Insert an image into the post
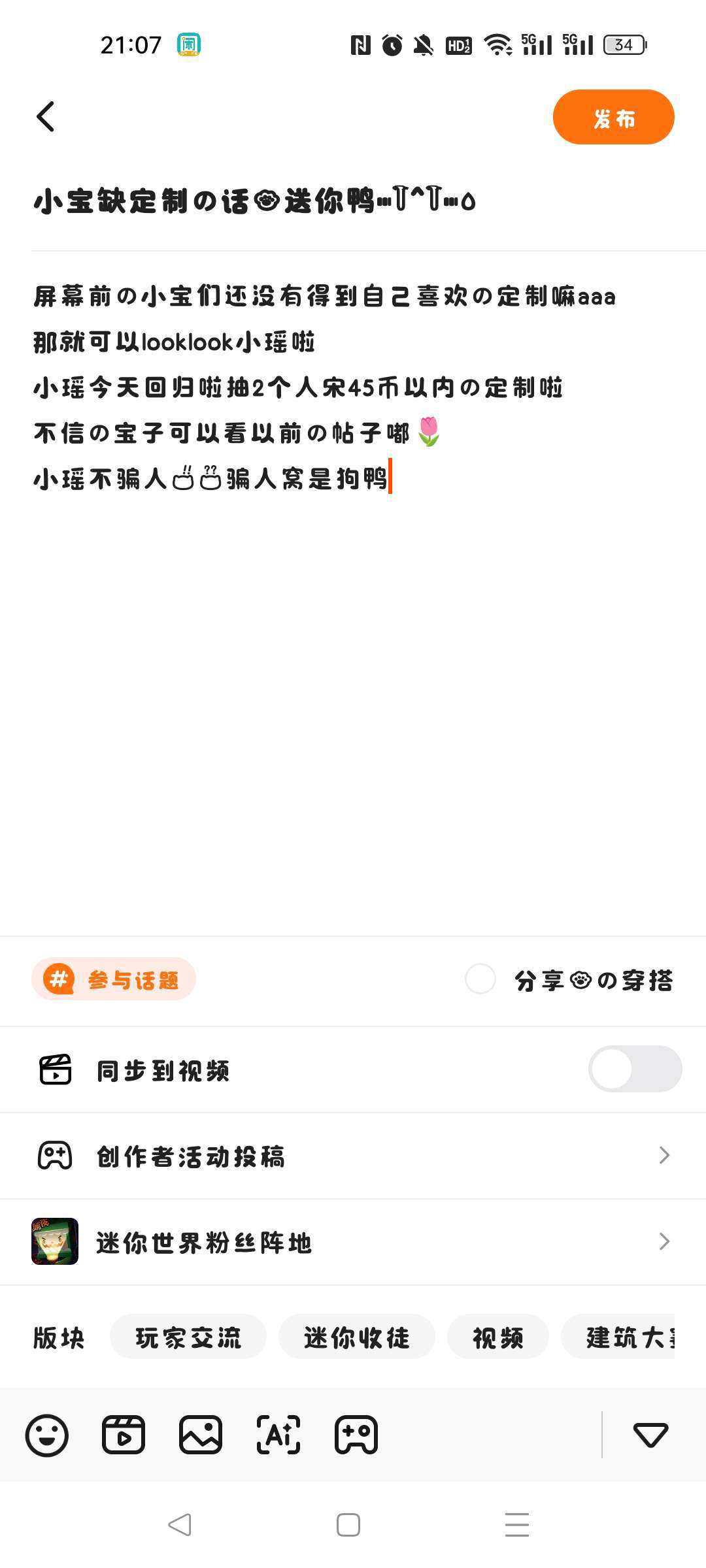 point(201,1435)
